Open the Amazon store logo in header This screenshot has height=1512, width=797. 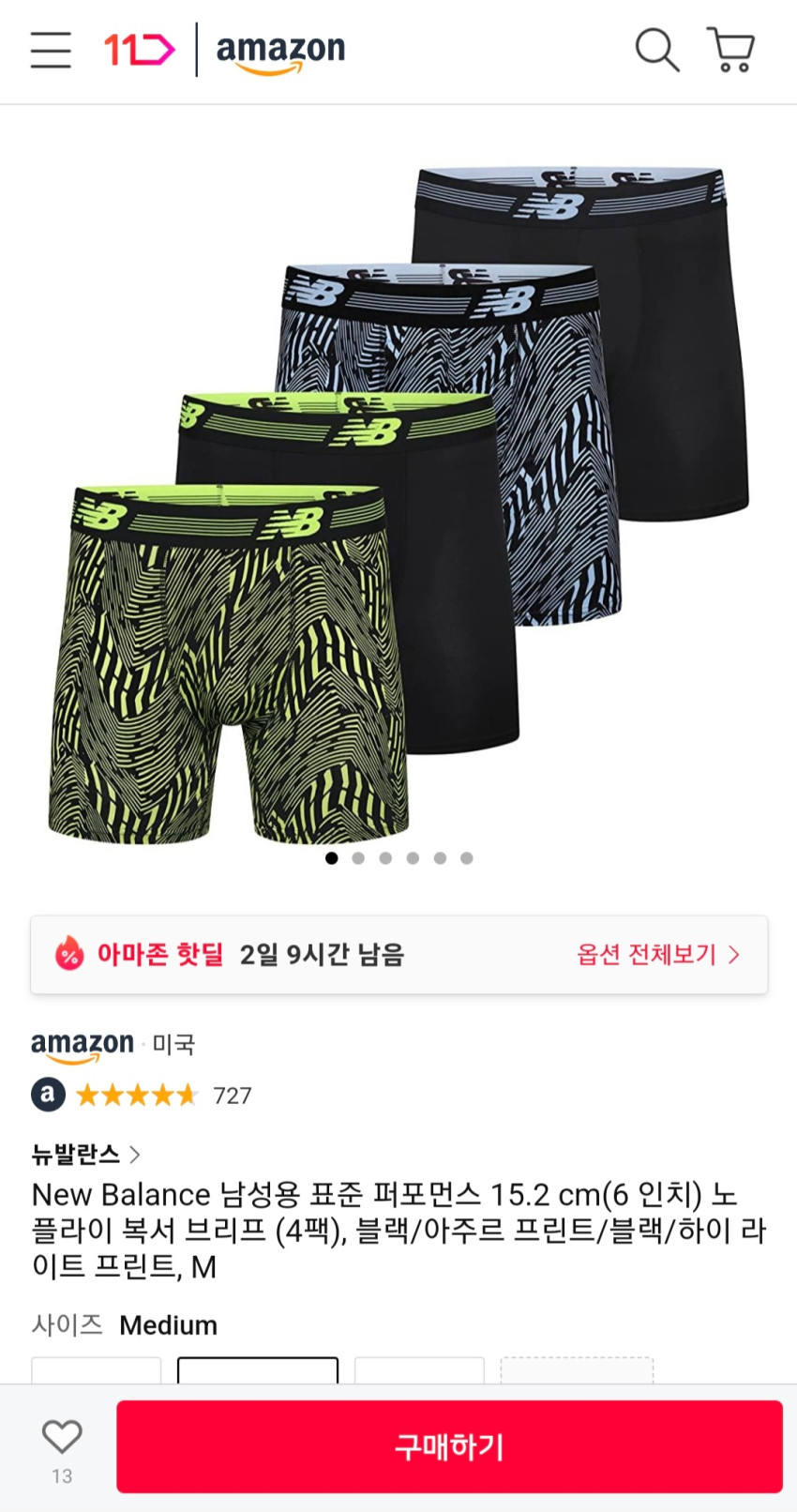(280, 52)
